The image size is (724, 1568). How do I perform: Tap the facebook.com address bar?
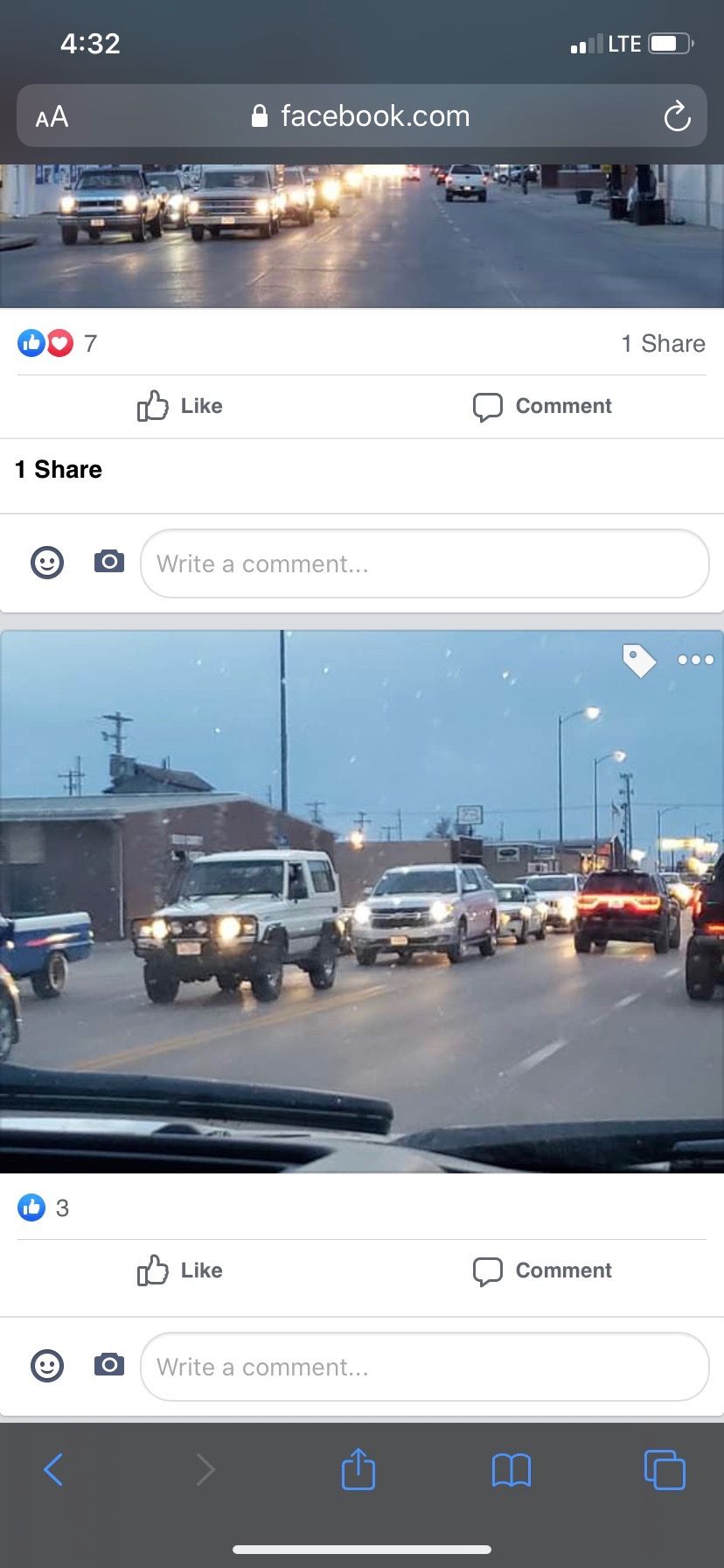click(x=362, y=116)
